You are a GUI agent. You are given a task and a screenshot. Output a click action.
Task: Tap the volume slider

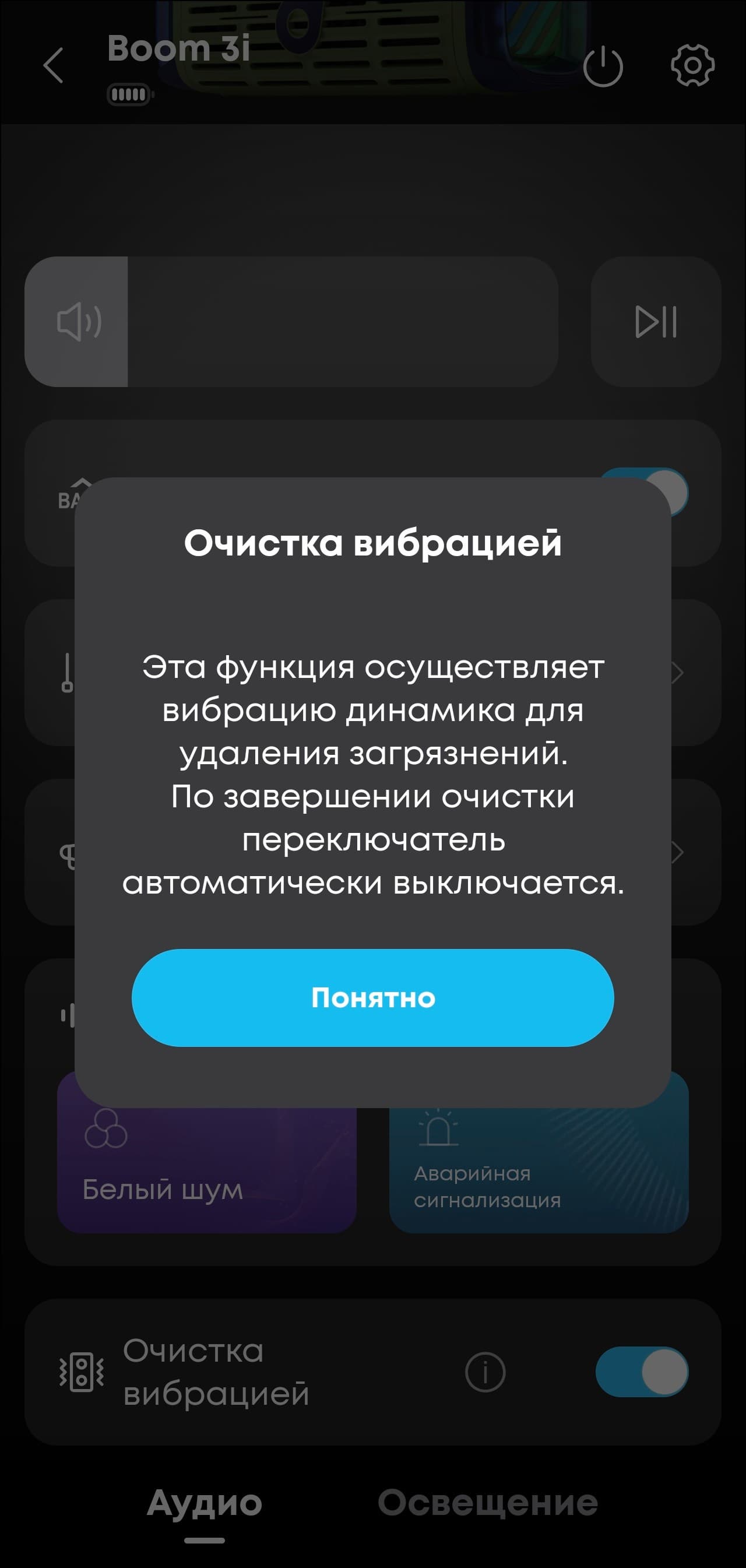pyautogui.click(x=291, y=321)
